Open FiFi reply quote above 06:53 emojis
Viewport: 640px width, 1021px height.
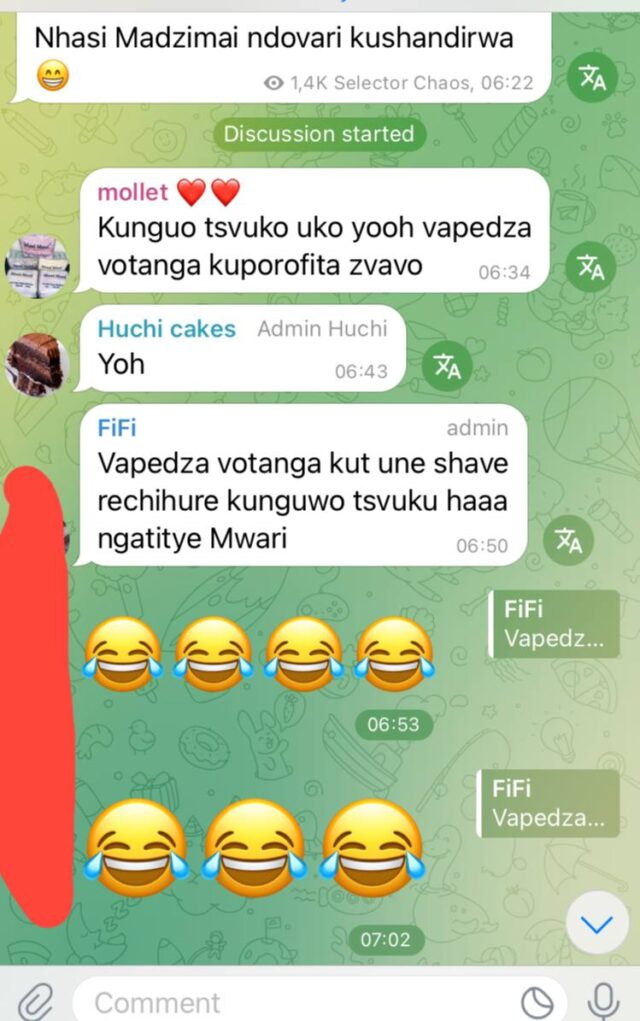pyautogui.click(x=554, y=624)
